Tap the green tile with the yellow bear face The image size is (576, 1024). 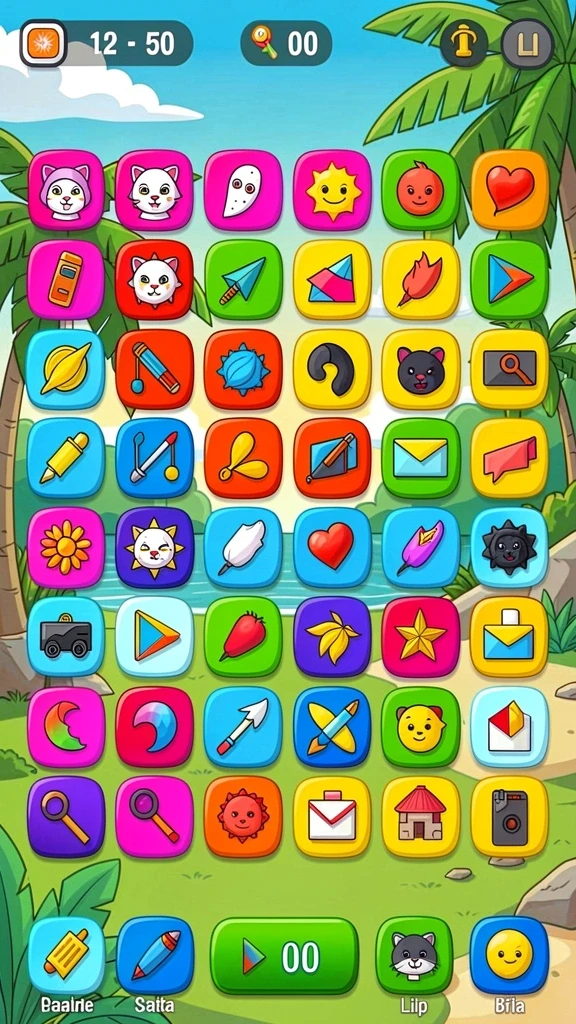(421, 726)
